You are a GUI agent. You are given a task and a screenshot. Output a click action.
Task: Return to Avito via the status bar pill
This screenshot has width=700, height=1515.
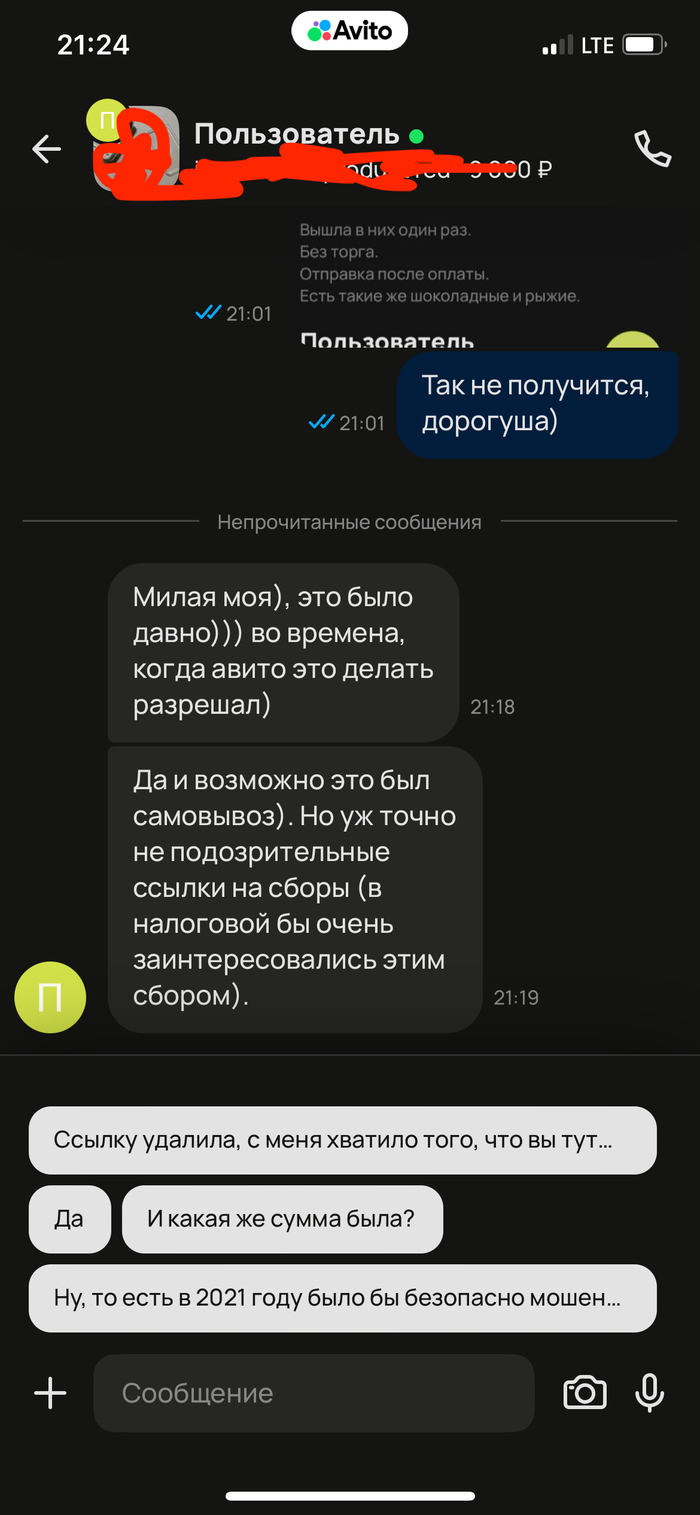[x=349, y=32]
